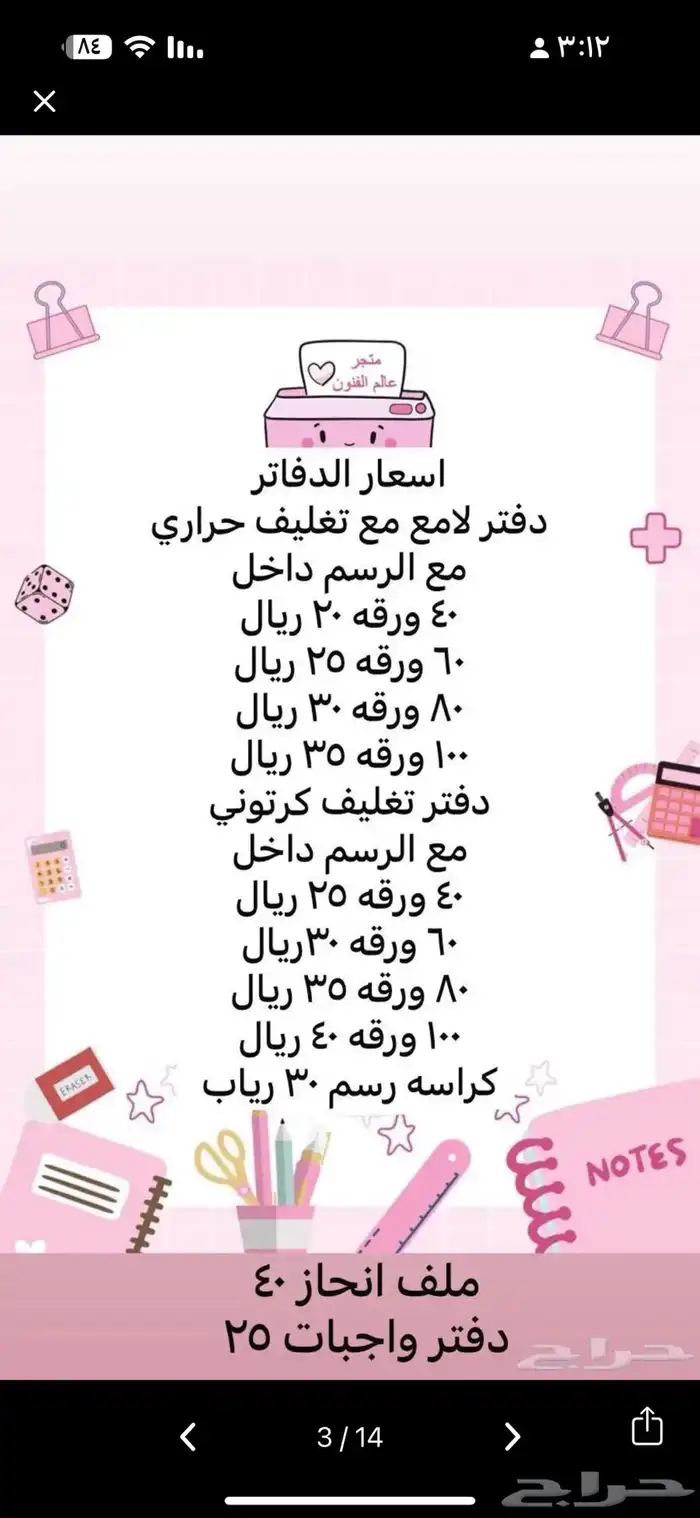This screenshot has height=1518, width=700.
Task: Go to the next image
Action: tap(512, 1437)
